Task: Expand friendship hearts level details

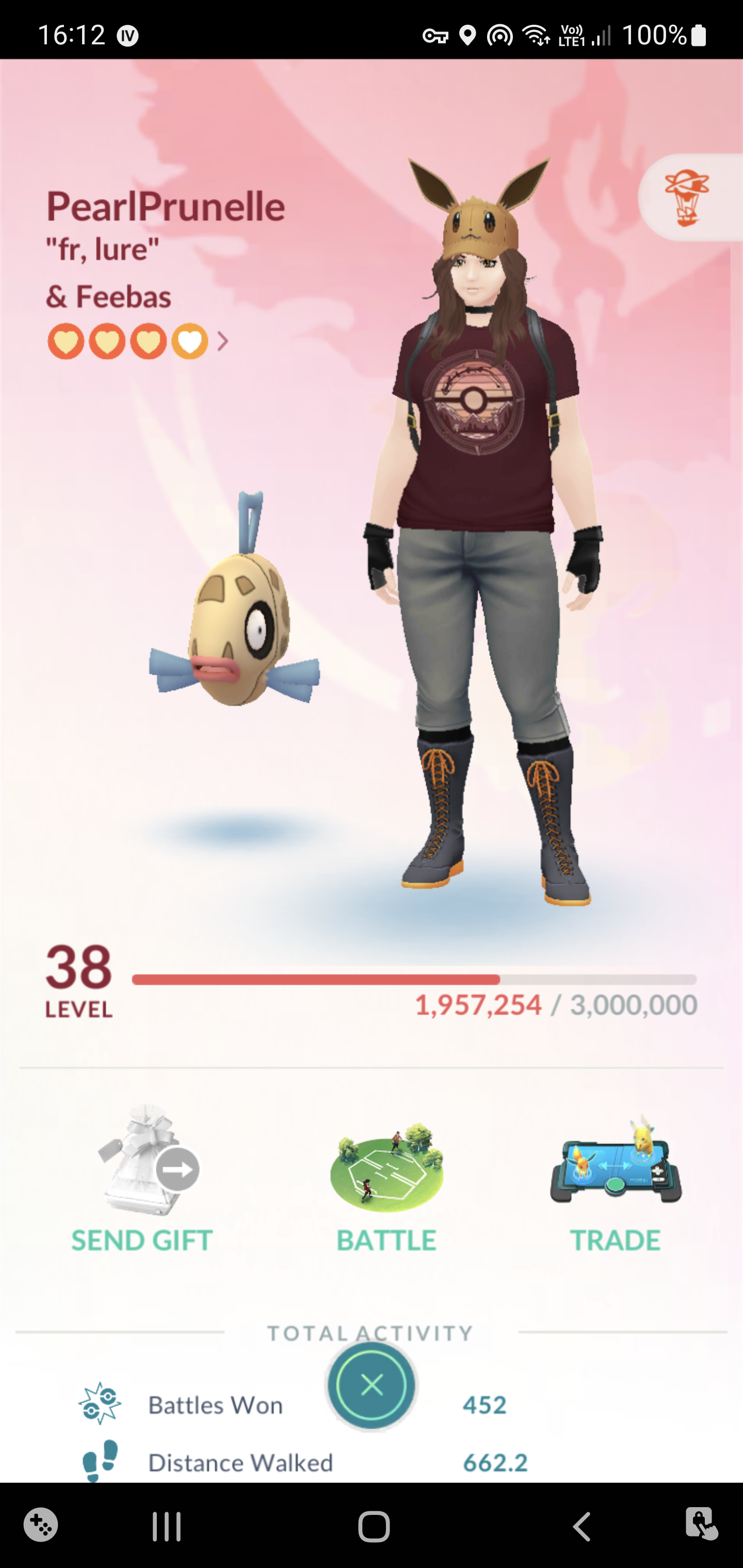Action: tap(222, 341)
